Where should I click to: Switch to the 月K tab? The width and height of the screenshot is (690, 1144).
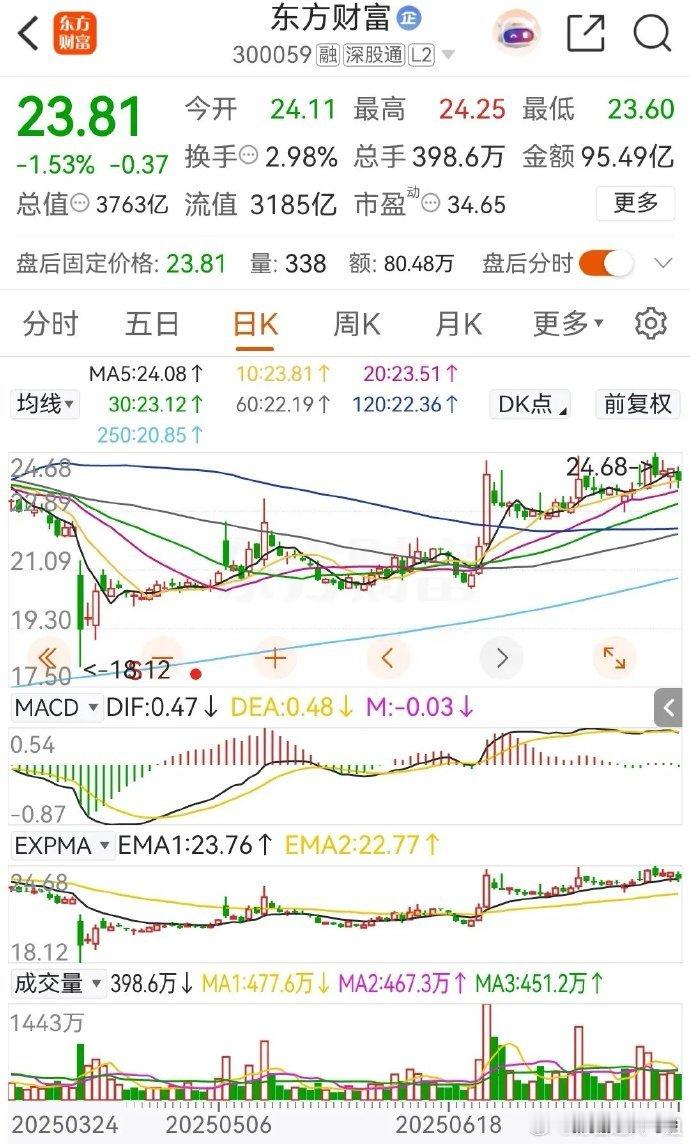(x=458, y=323)
